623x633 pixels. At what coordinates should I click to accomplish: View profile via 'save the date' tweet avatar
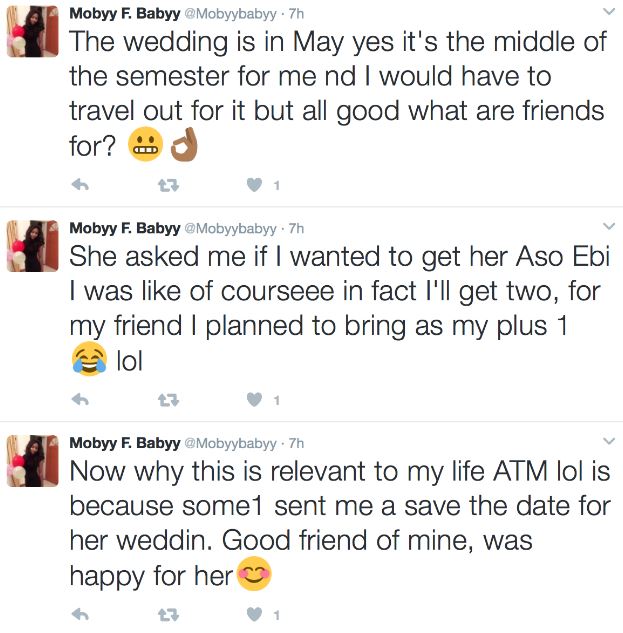click(x=33, y=460)
